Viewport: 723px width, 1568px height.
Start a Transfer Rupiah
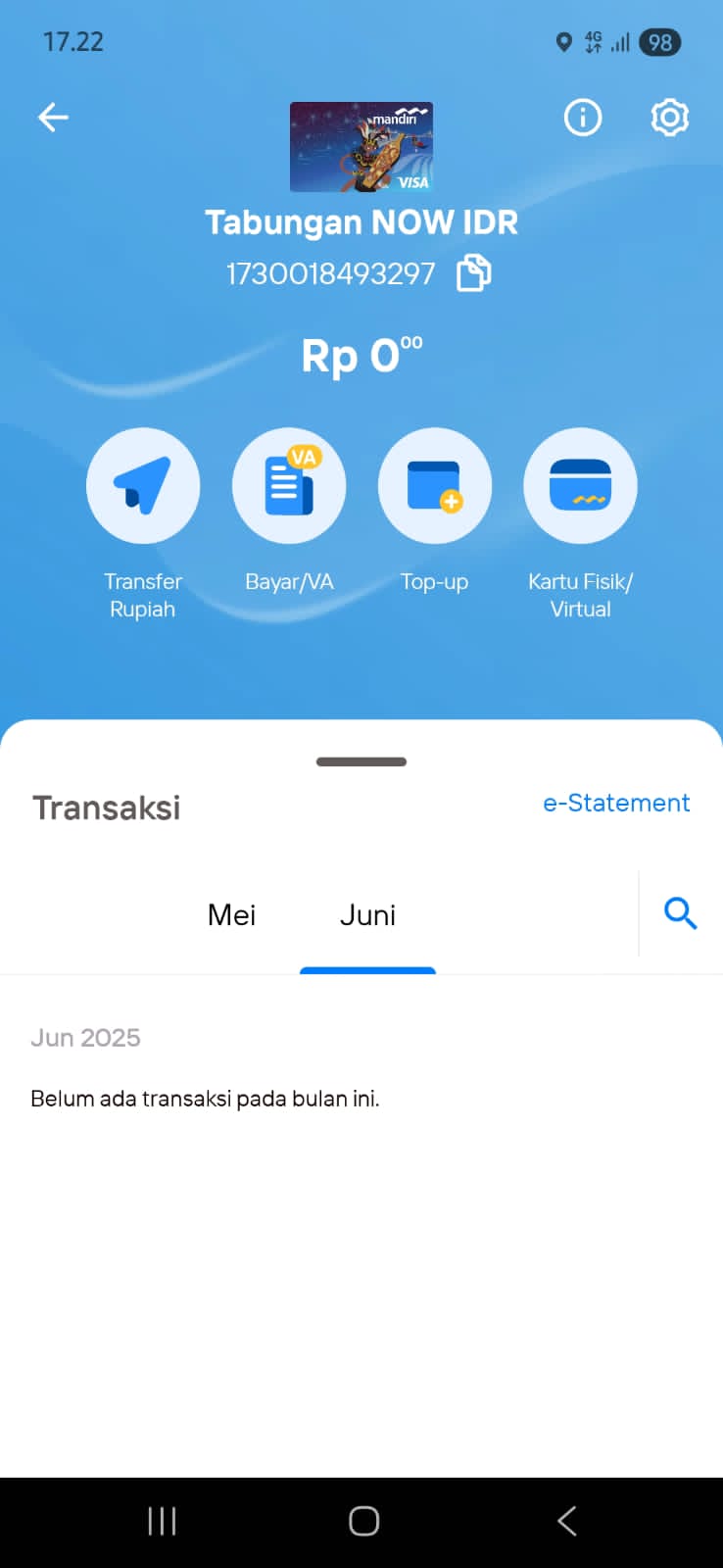click(143, 485)
